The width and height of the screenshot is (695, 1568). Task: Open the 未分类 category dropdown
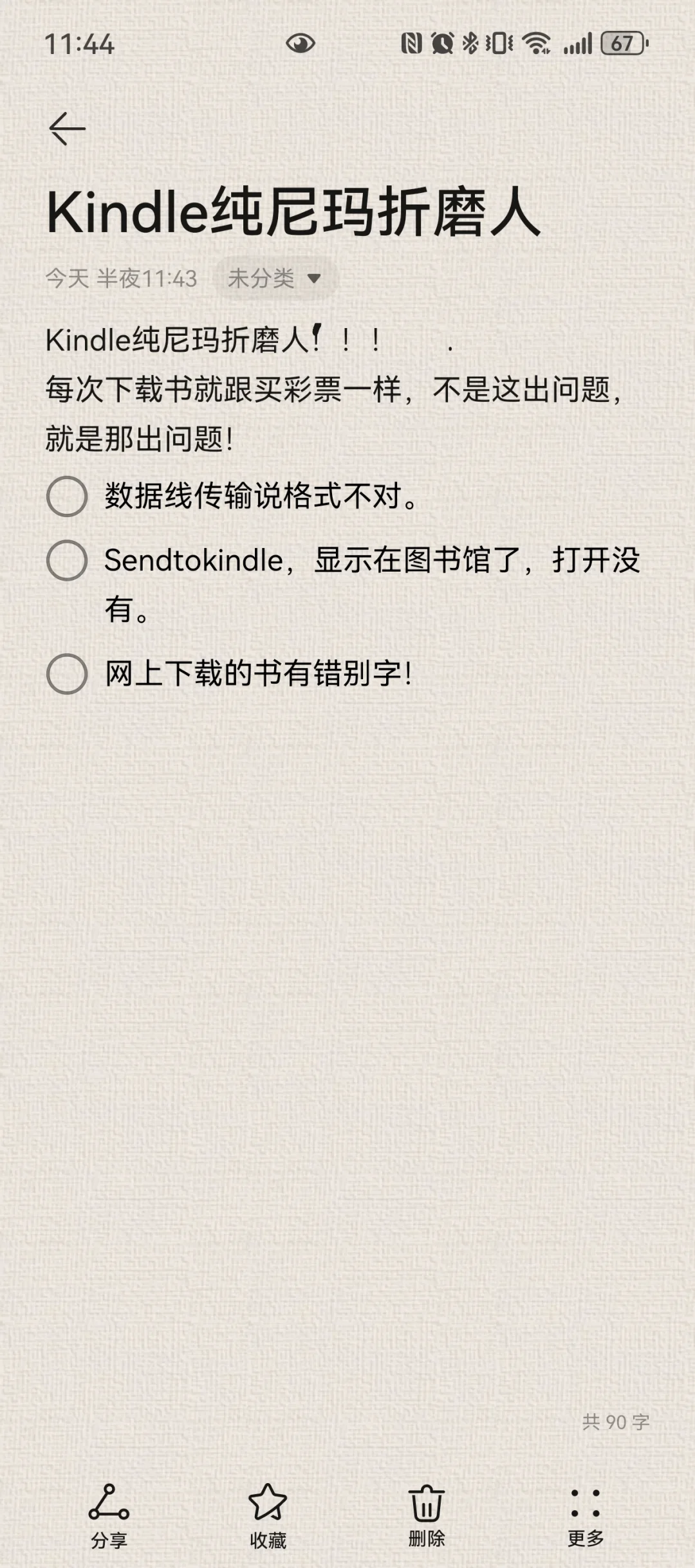[x=275, y=278]
